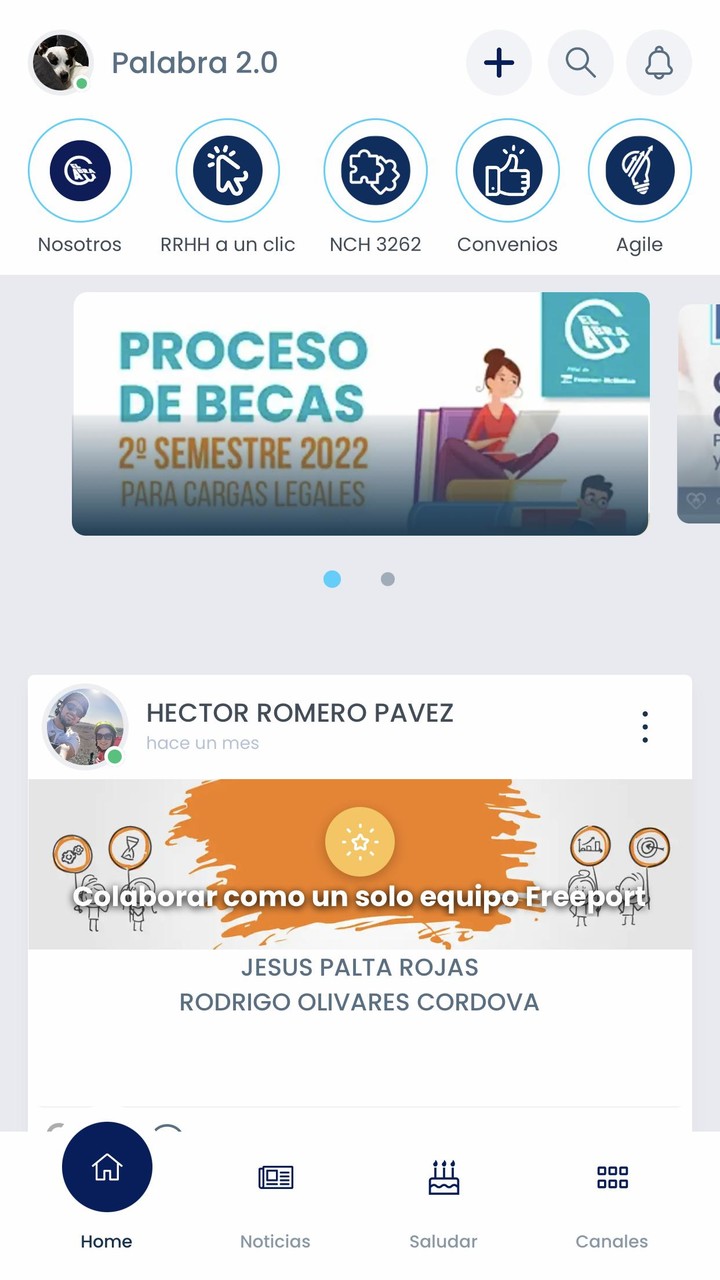
Task: Switch to the Home tab
Action: click(x=106, y=1165)
